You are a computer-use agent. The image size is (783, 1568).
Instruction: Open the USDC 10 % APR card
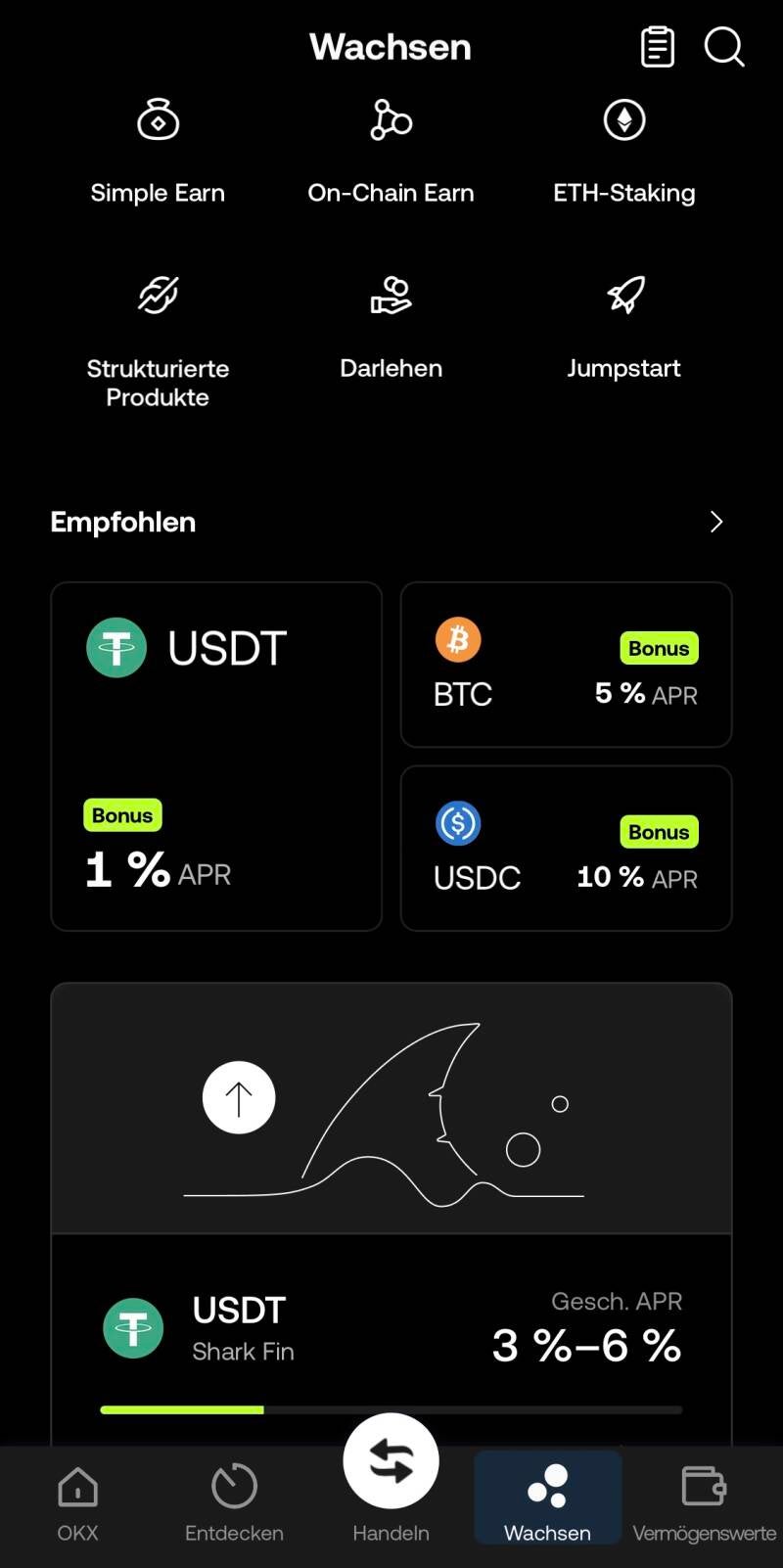click(566, 848)
